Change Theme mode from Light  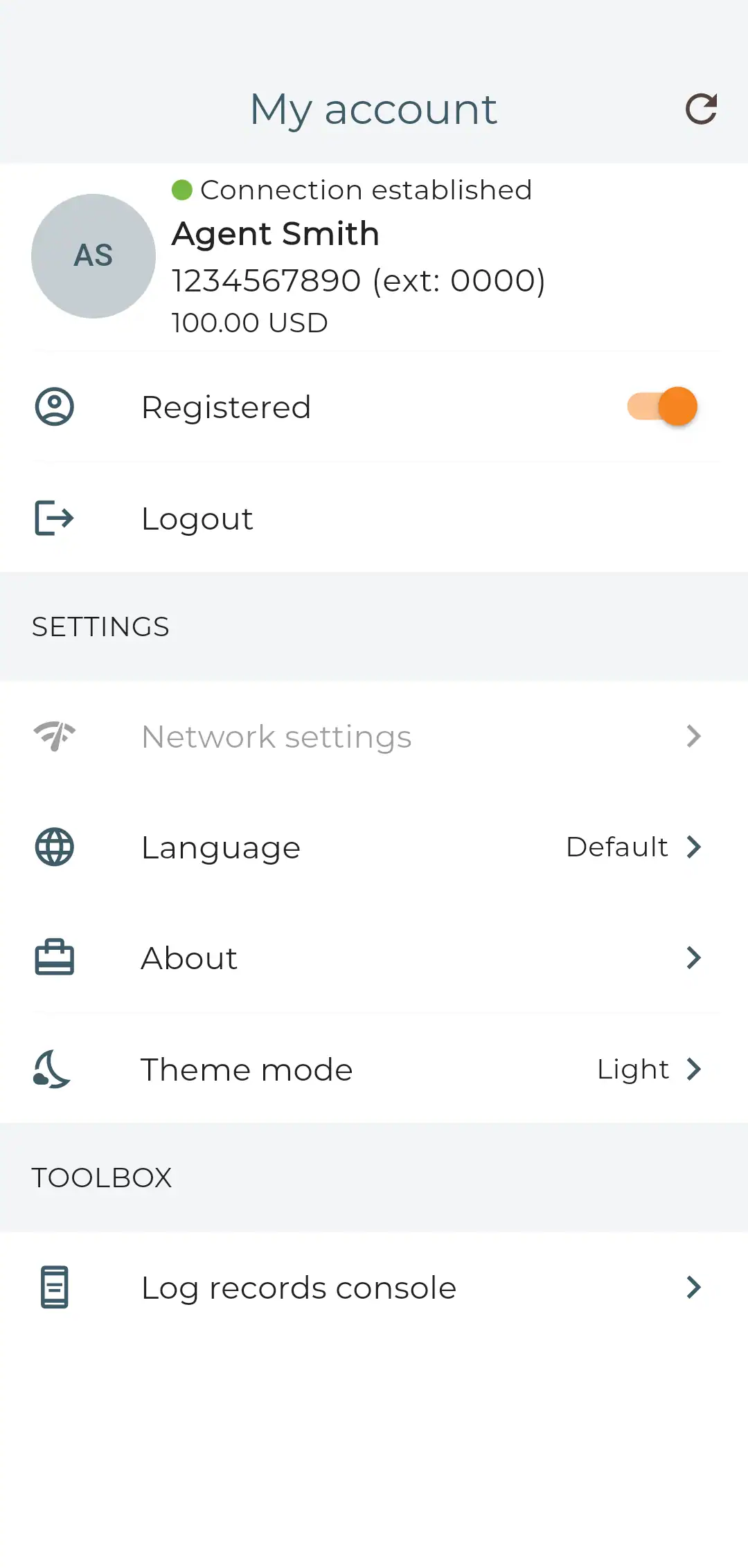tap(374, 1070)
